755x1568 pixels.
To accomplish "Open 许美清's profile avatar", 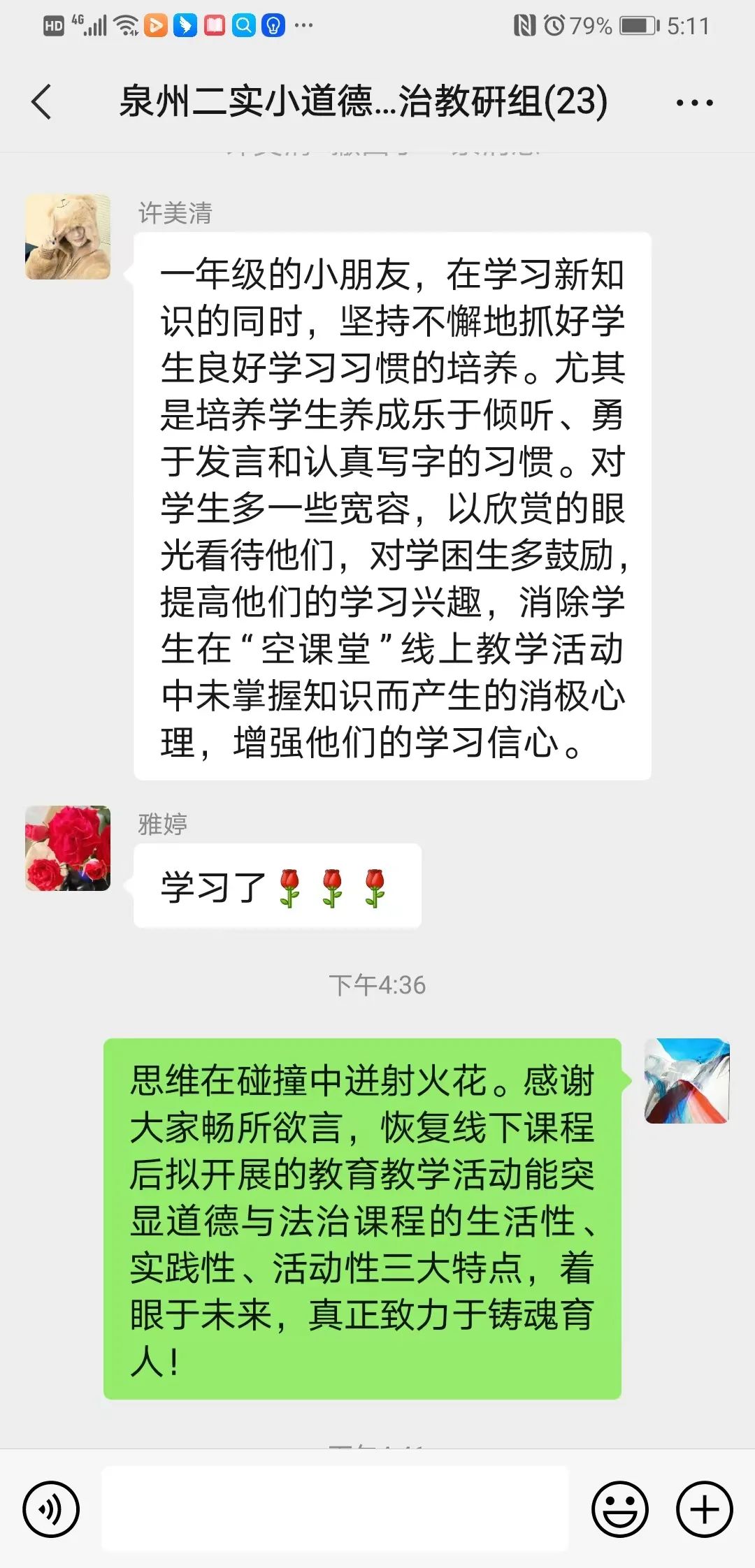I will pyautogui.click(x=68, y=238).
